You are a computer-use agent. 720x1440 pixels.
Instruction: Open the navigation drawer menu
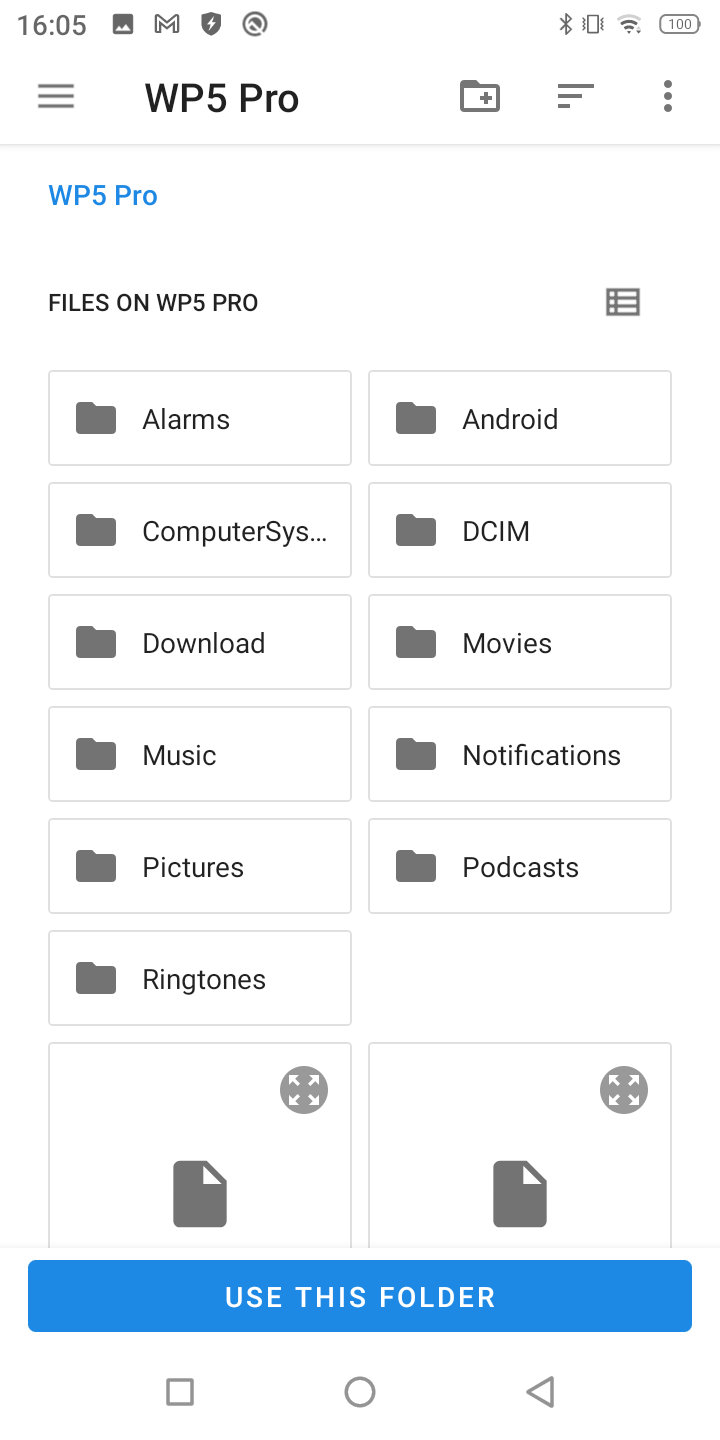(x=56, y=97)
